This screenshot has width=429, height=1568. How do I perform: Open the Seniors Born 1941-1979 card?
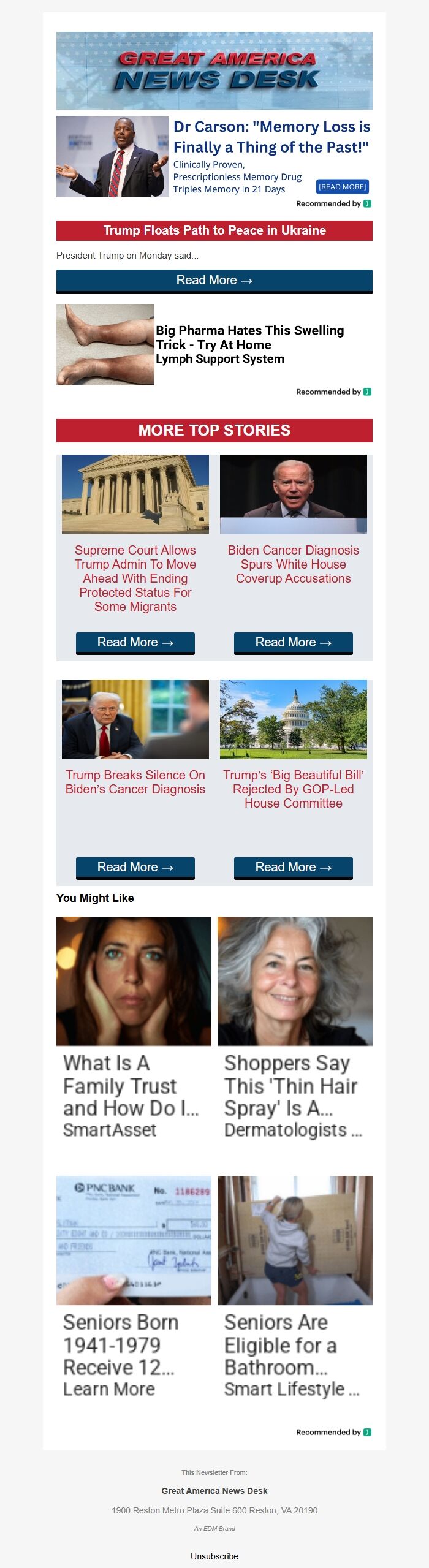[134, 1287]
